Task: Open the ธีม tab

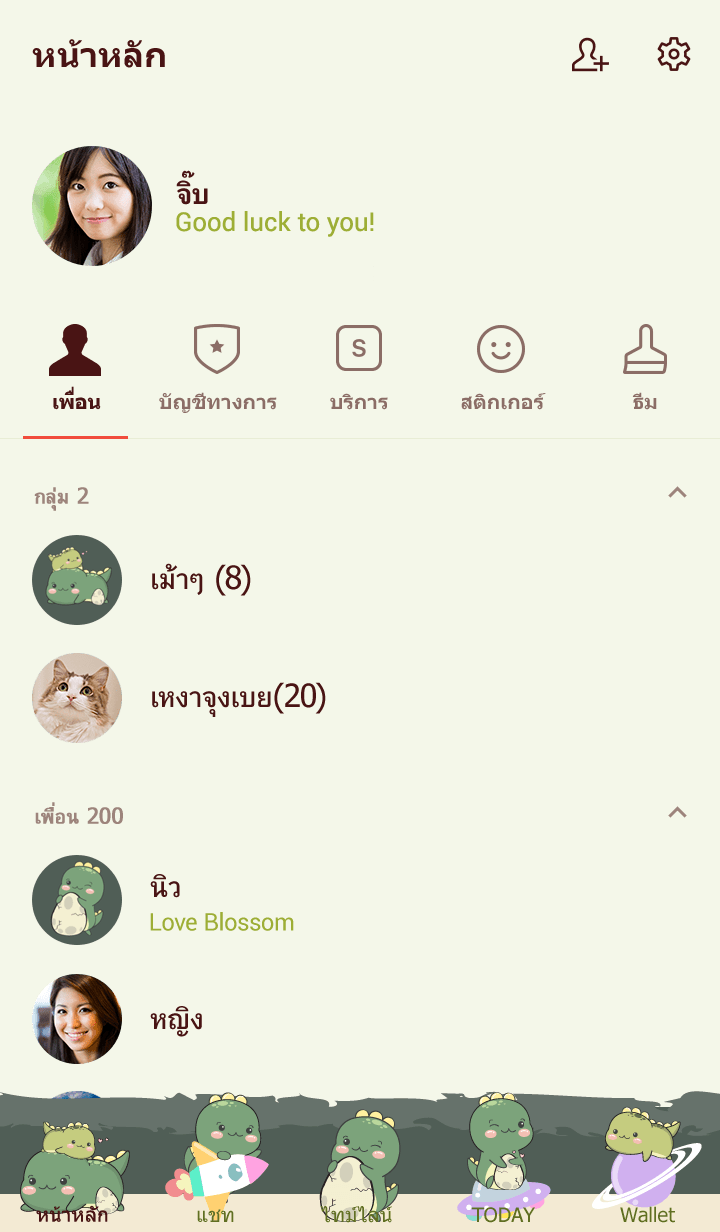Action: [x=645, y=369]
